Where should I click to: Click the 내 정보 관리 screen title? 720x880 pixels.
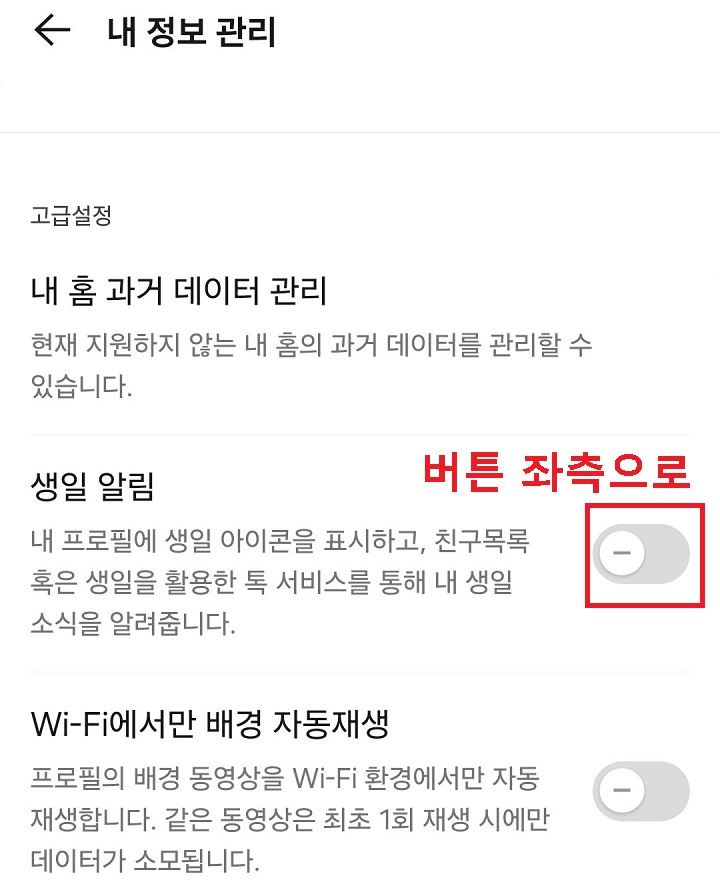[188, 30]
